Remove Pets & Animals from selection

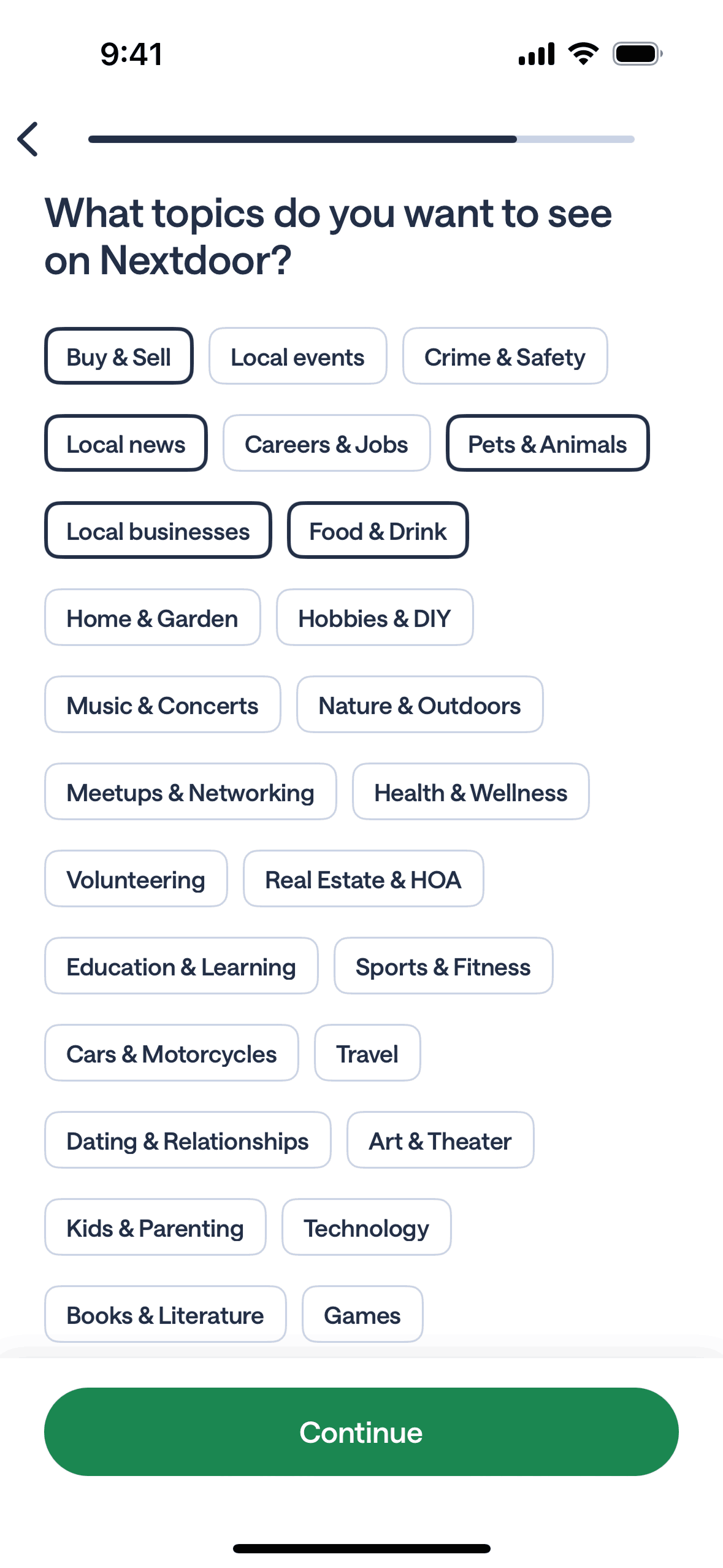pyautogui.click(x=547, y=444)
